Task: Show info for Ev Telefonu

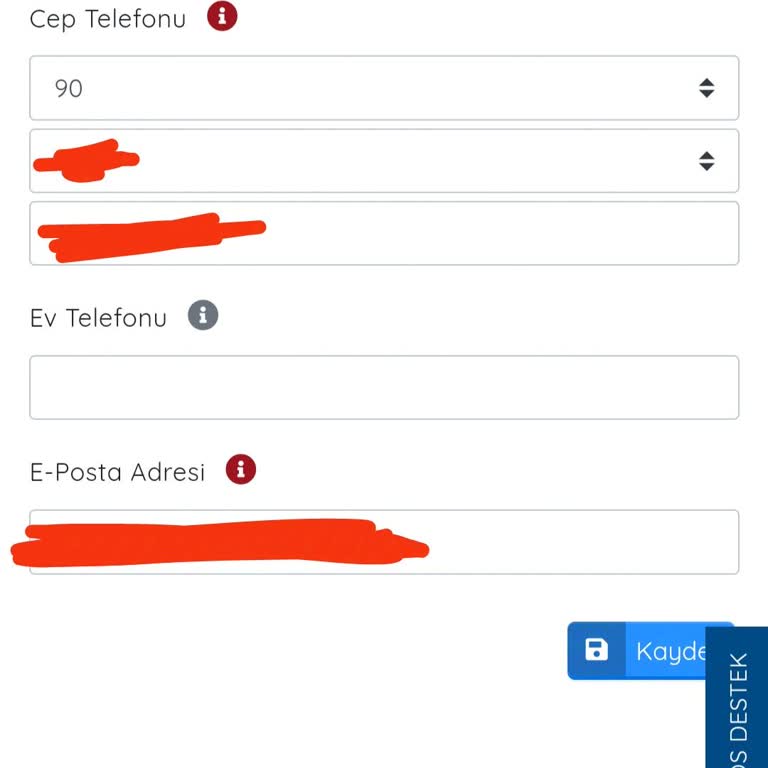Action: coord(203,316)
